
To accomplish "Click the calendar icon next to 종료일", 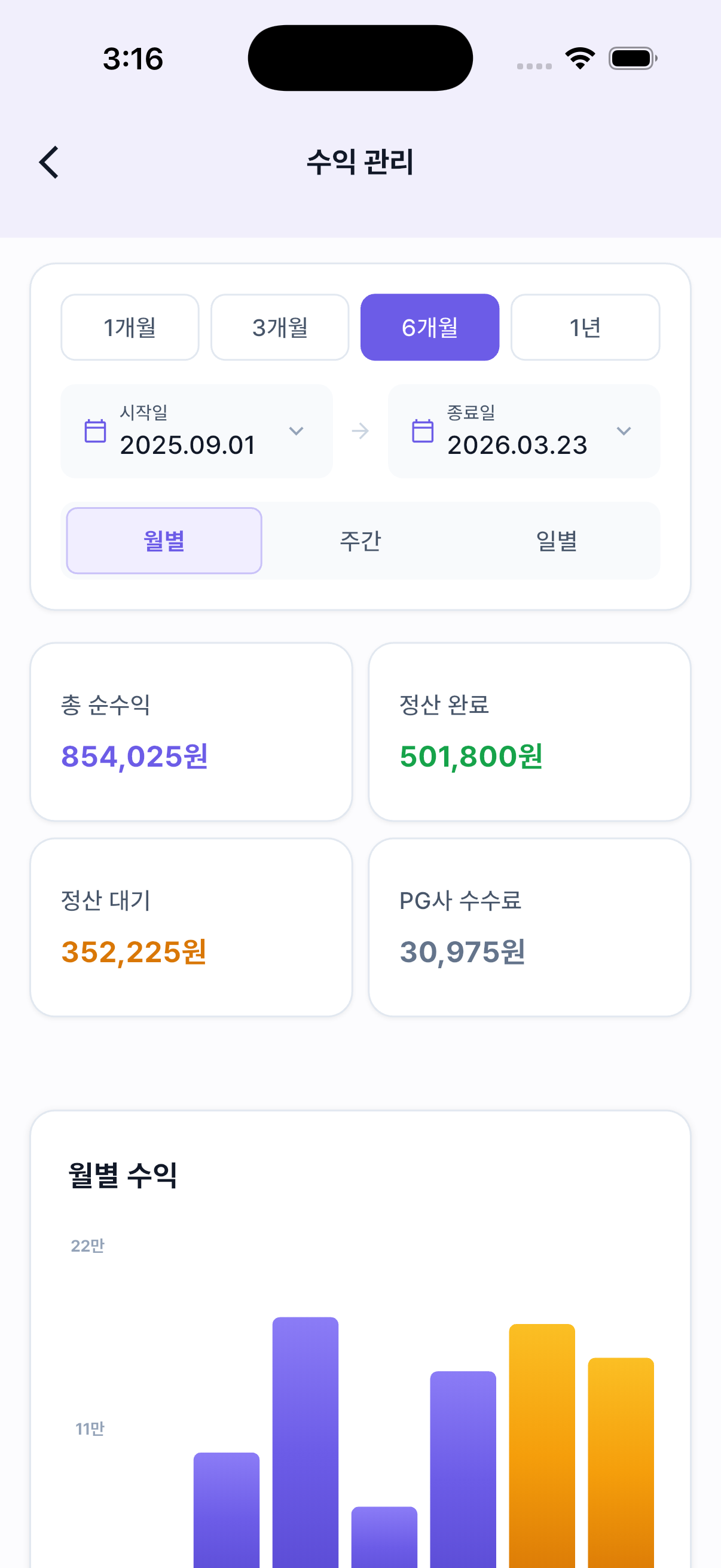I will click(x=423, y=431).
